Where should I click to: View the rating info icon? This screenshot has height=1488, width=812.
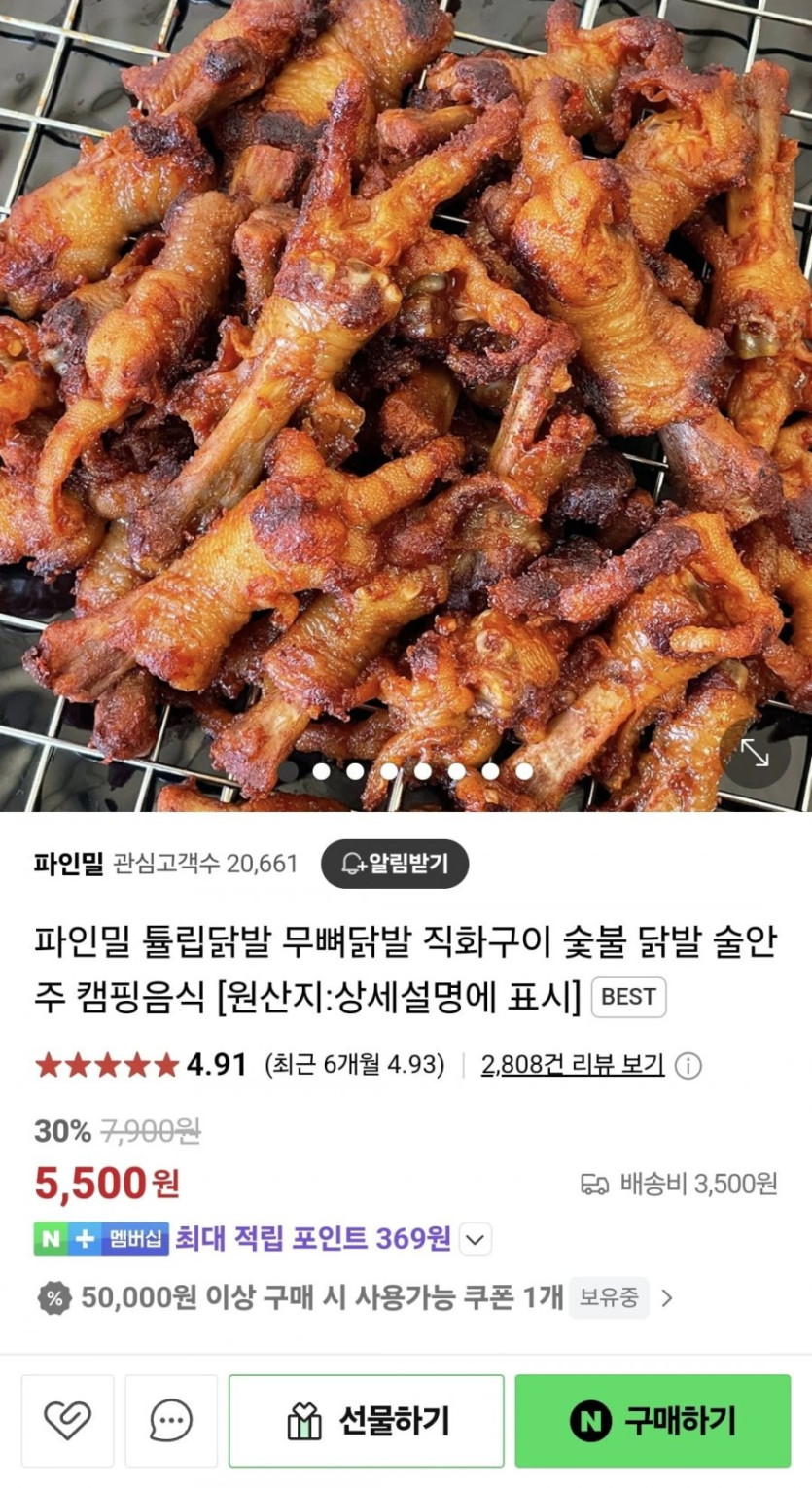click(688, 1066)
